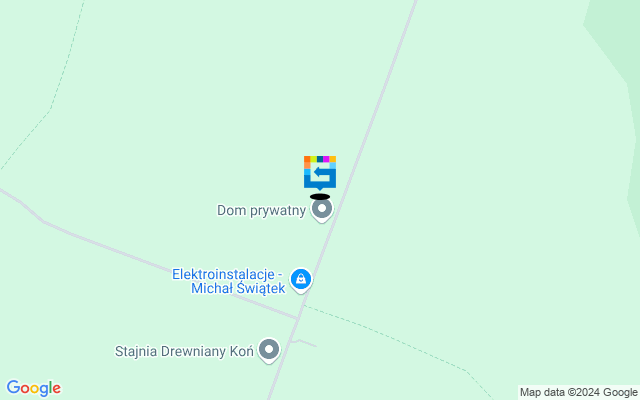Tap the colorful blue arrow map pin

point(320,172)
